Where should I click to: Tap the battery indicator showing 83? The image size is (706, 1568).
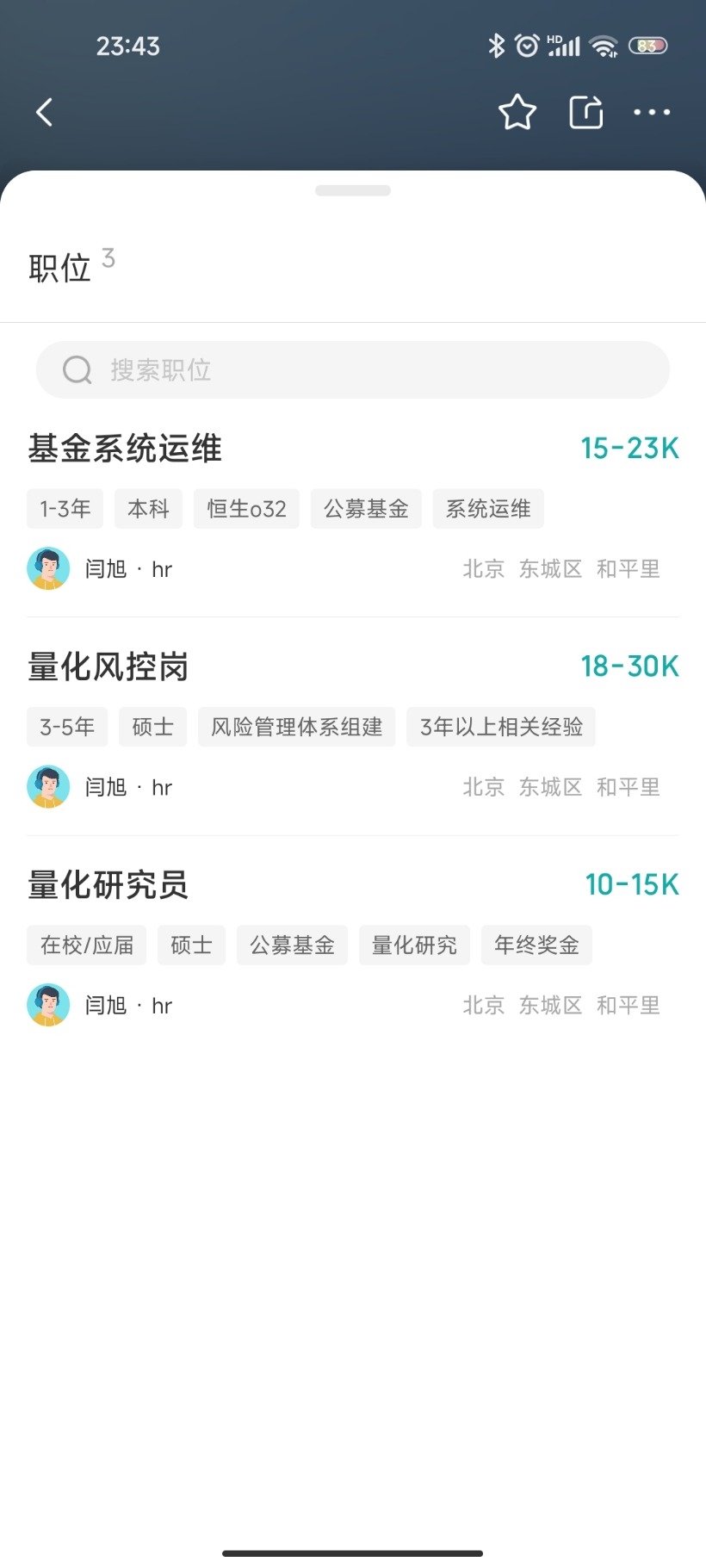point(649,46)
